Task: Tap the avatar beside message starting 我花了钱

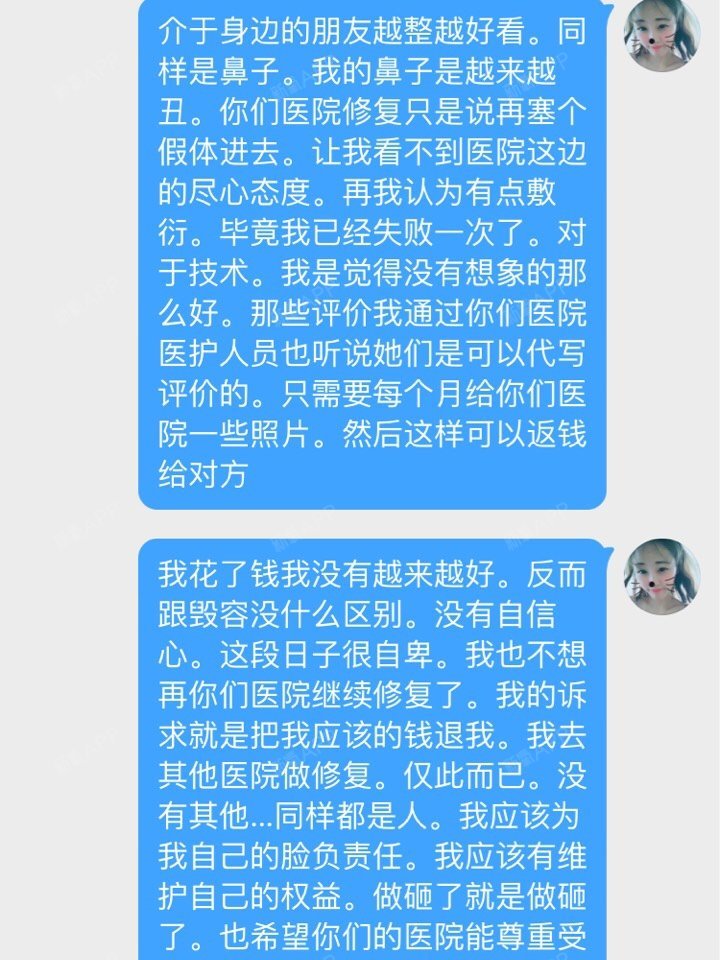Action: (x=661, y=576)
